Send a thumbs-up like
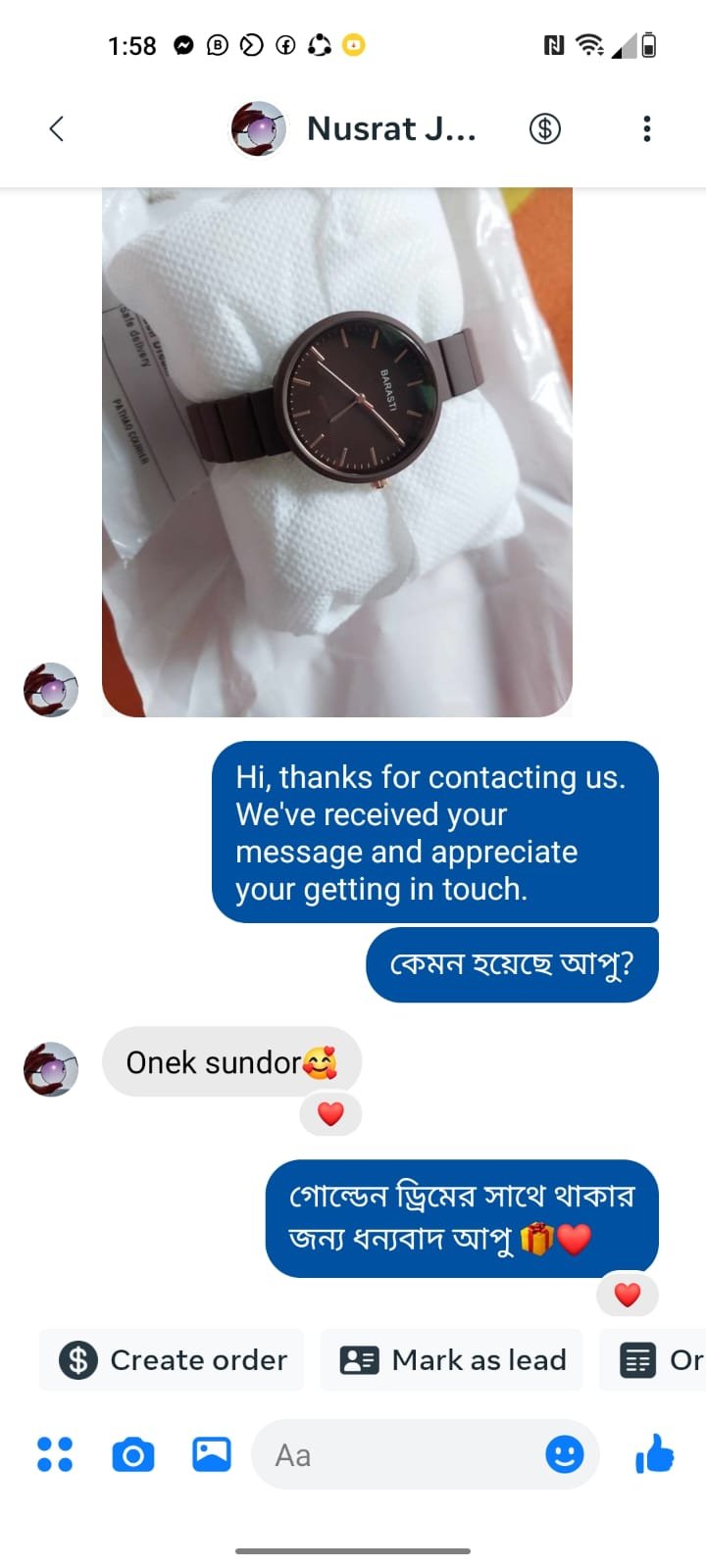 655,1454
